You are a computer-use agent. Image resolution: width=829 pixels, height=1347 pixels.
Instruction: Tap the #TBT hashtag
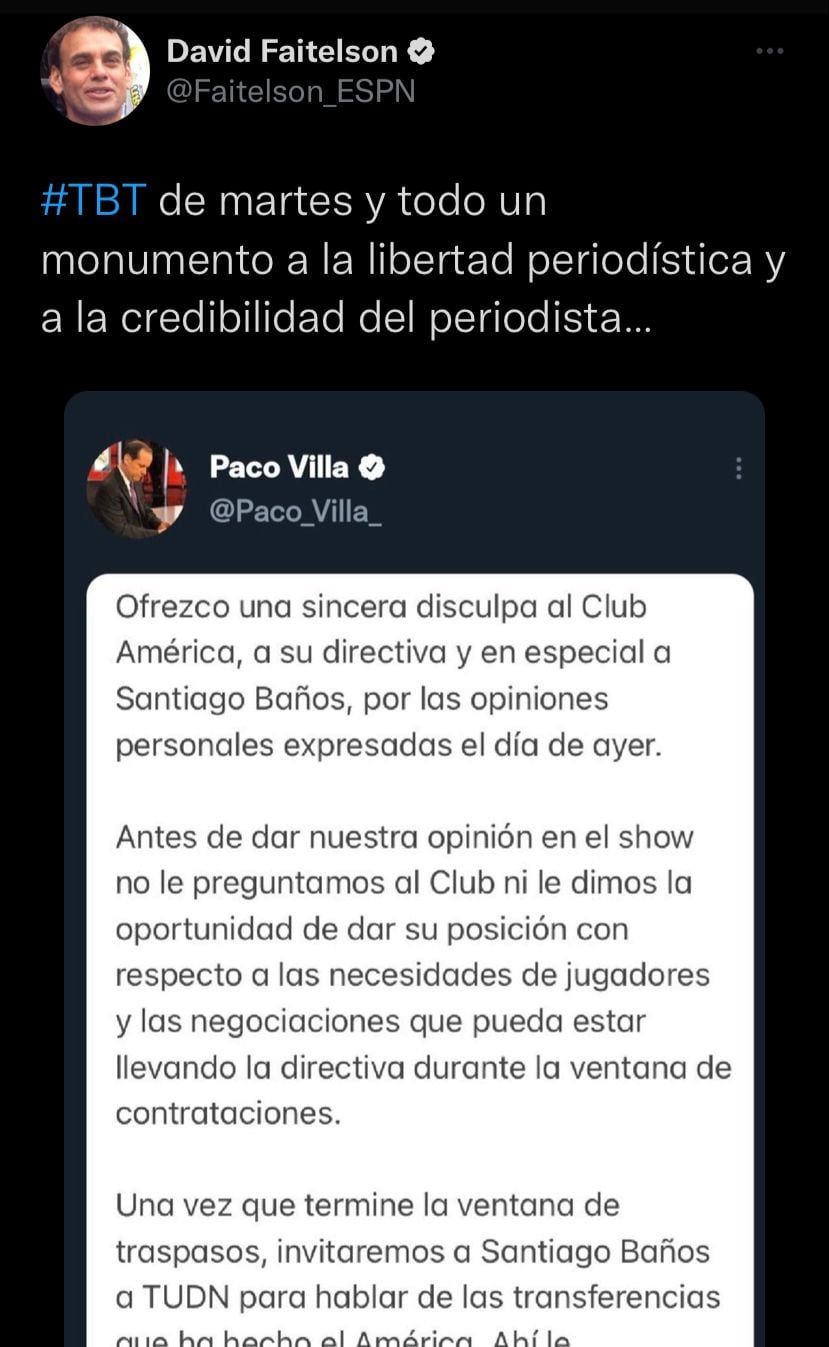click(94, 202)
